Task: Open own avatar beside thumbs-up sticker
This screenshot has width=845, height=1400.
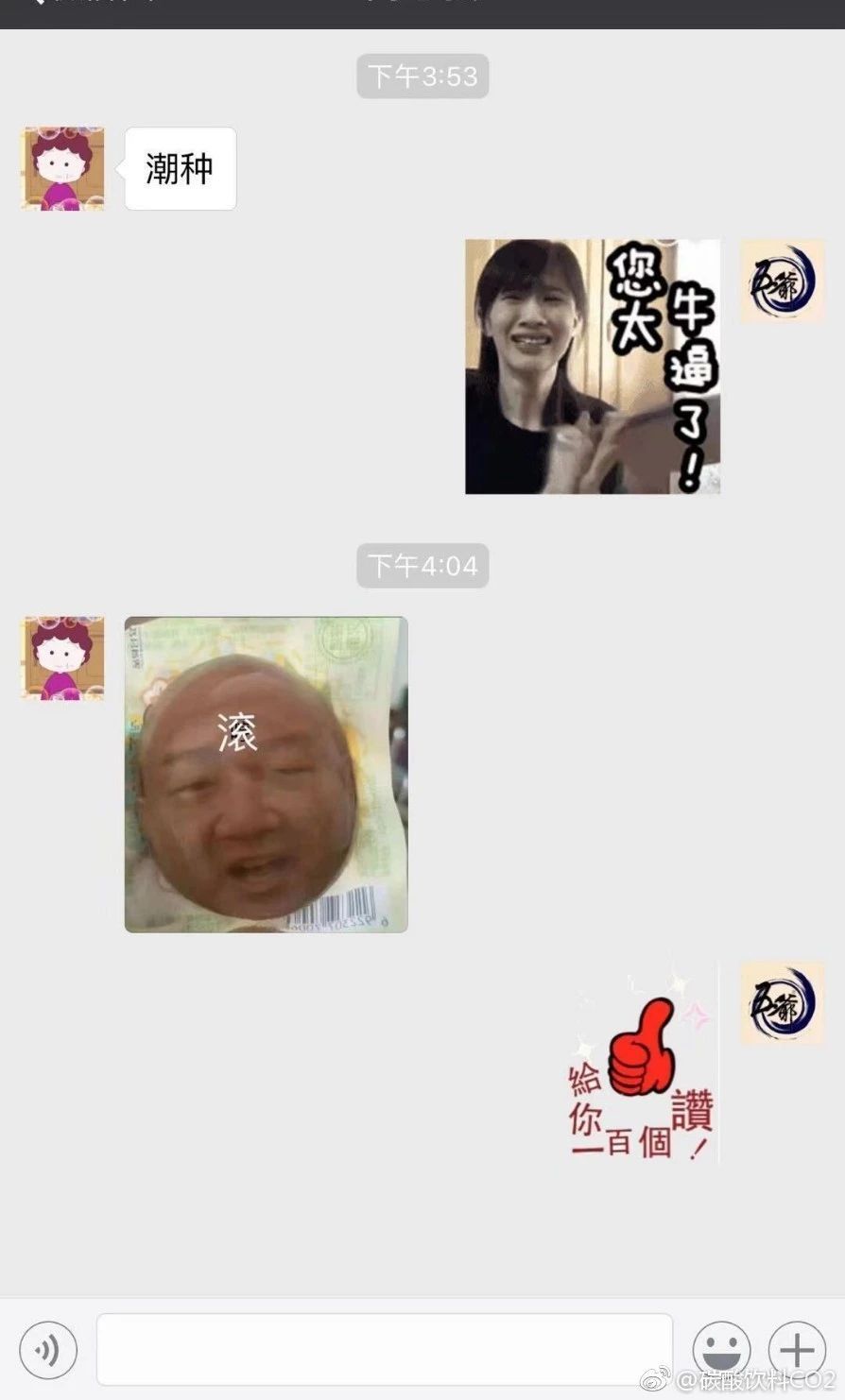Action: pyautogui.click(x=782, y=1003)
